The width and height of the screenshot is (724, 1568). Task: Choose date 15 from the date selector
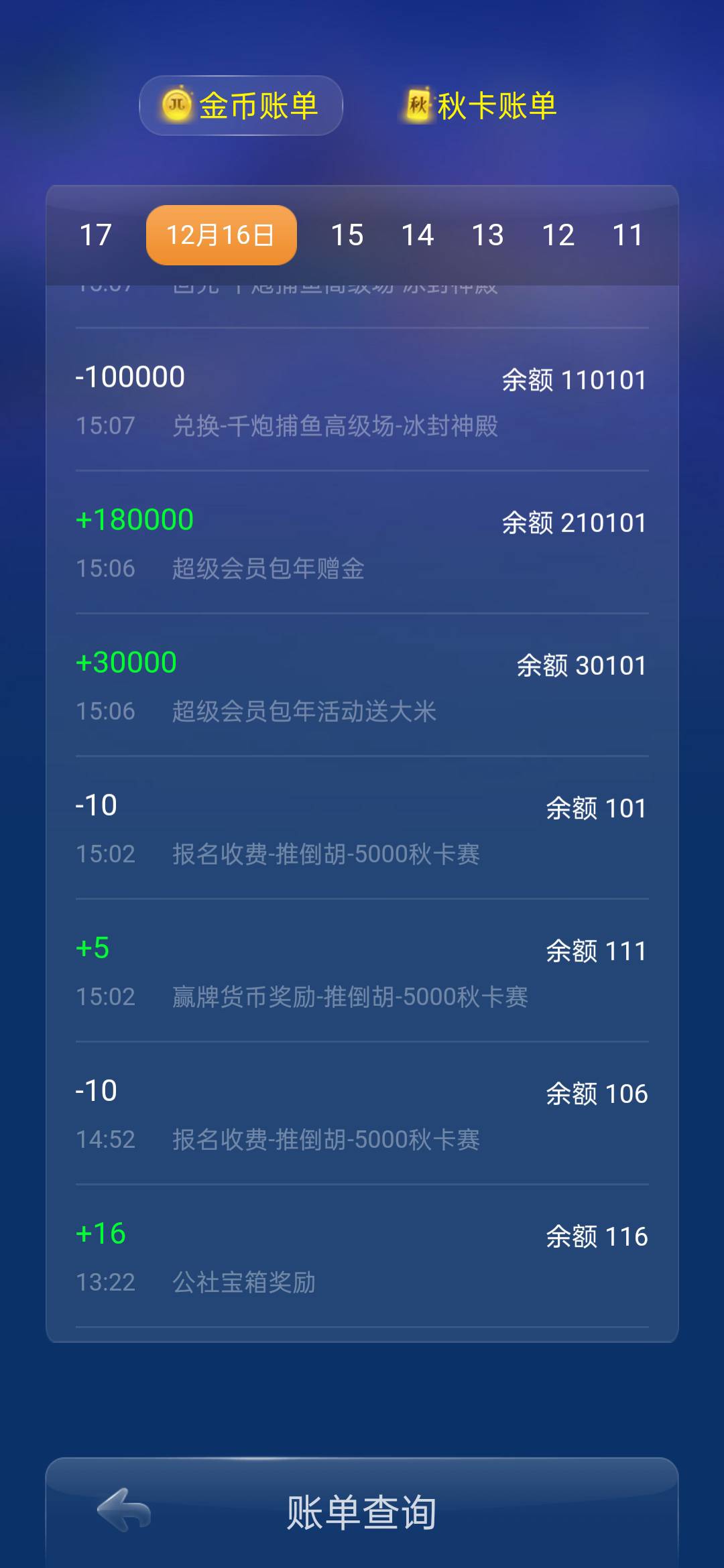click(347, 235)
